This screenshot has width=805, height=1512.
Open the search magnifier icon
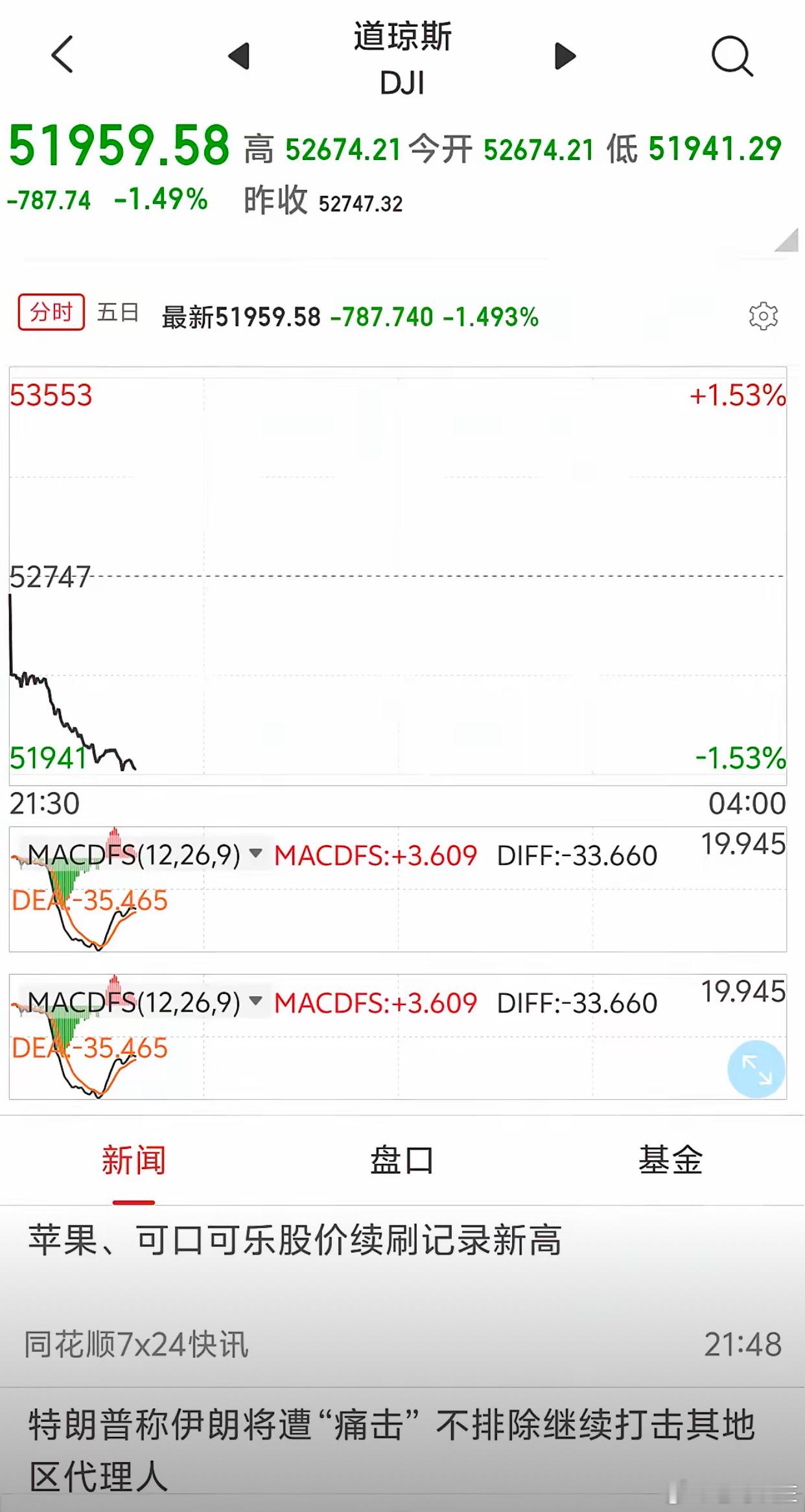click(732, 56)
